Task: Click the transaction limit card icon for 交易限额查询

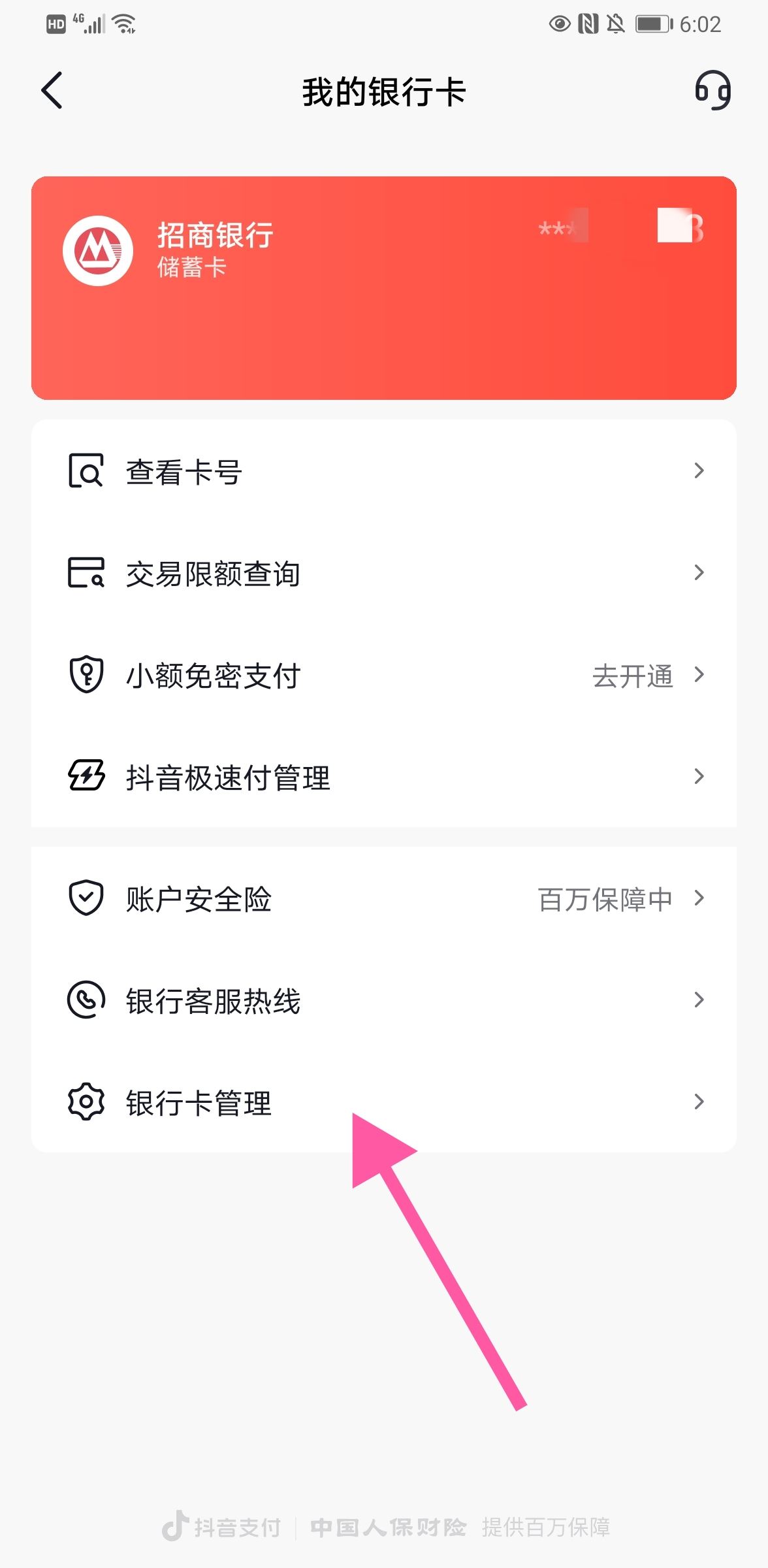Action: click(85, 573)
